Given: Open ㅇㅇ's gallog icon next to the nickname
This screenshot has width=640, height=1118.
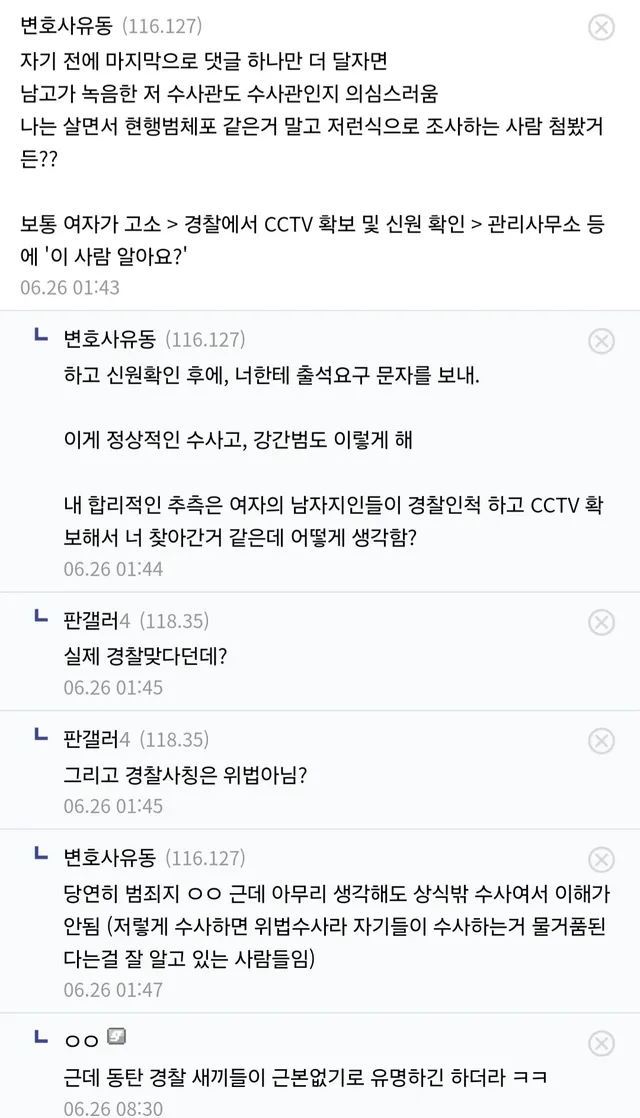Looking at the screenshot, I should pyautogui.click(x=116, y=1038).
